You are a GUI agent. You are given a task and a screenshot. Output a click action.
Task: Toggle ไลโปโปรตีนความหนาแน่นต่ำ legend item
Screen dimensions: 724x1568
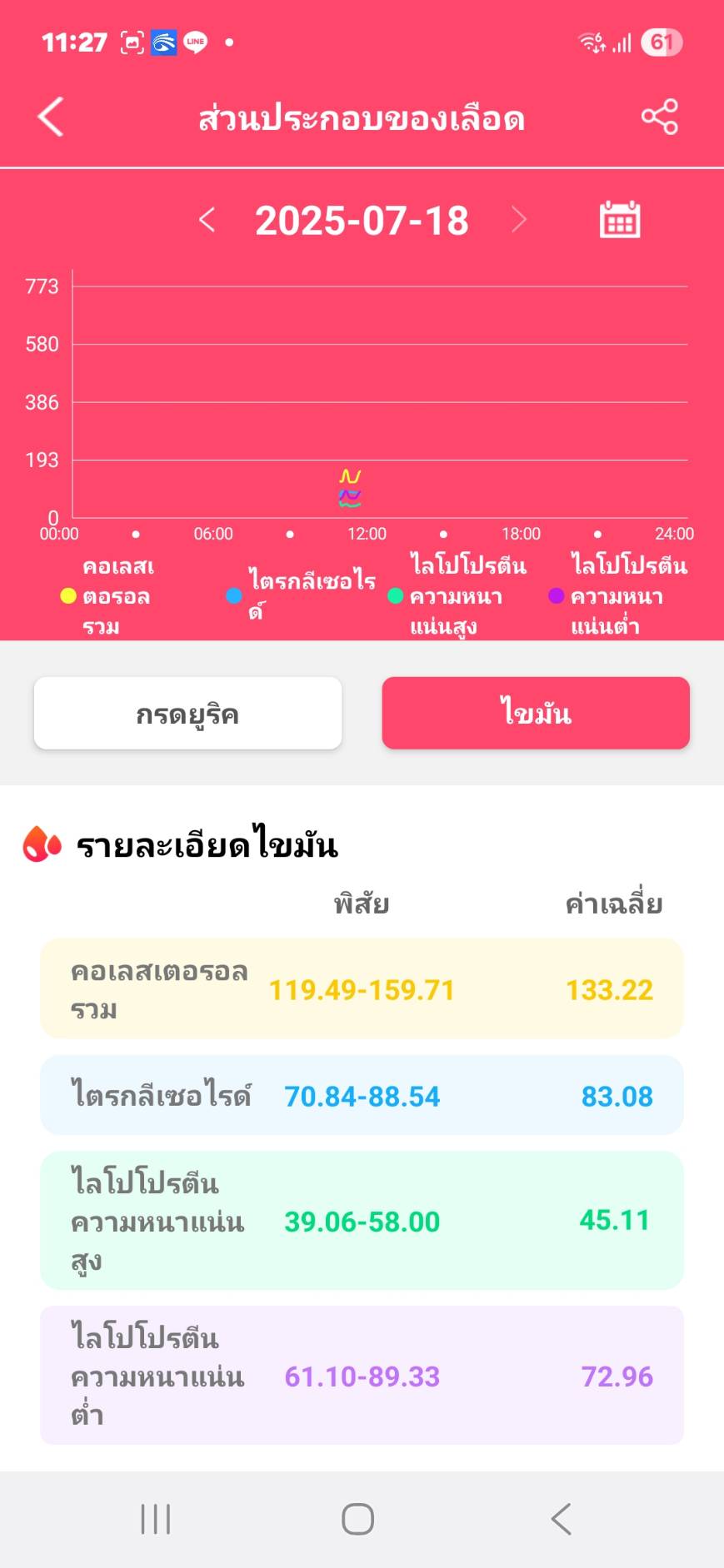click(618, 596)
